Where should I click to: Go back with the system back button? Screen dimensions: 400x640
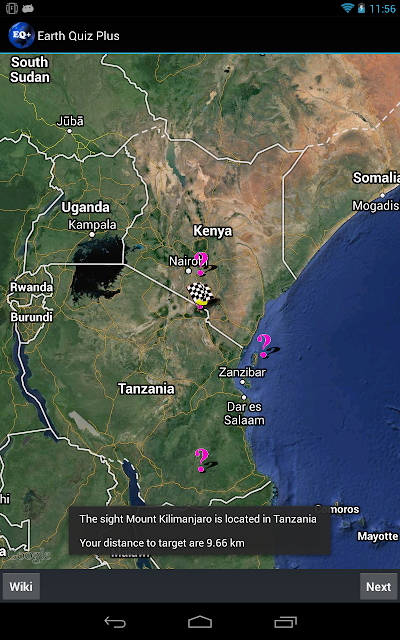click(115, 622)
